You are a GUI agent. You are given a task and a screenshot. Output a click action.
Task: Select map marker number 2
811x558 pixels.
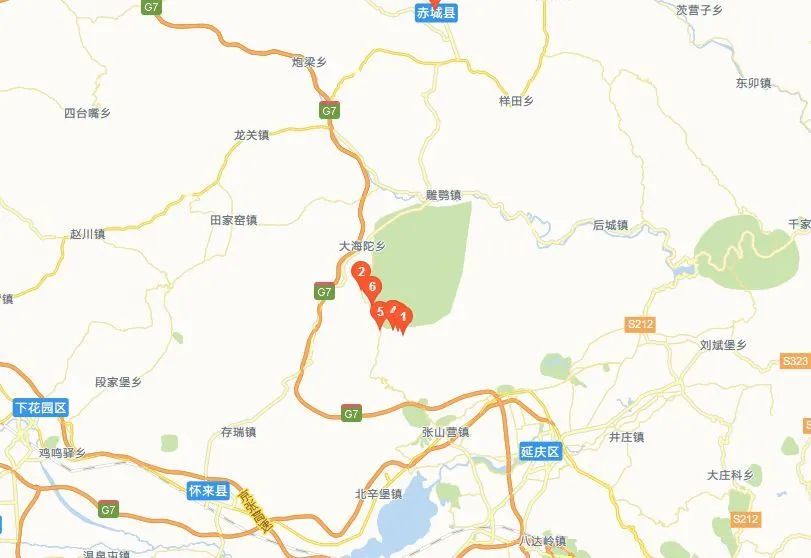tap(360, 272)
